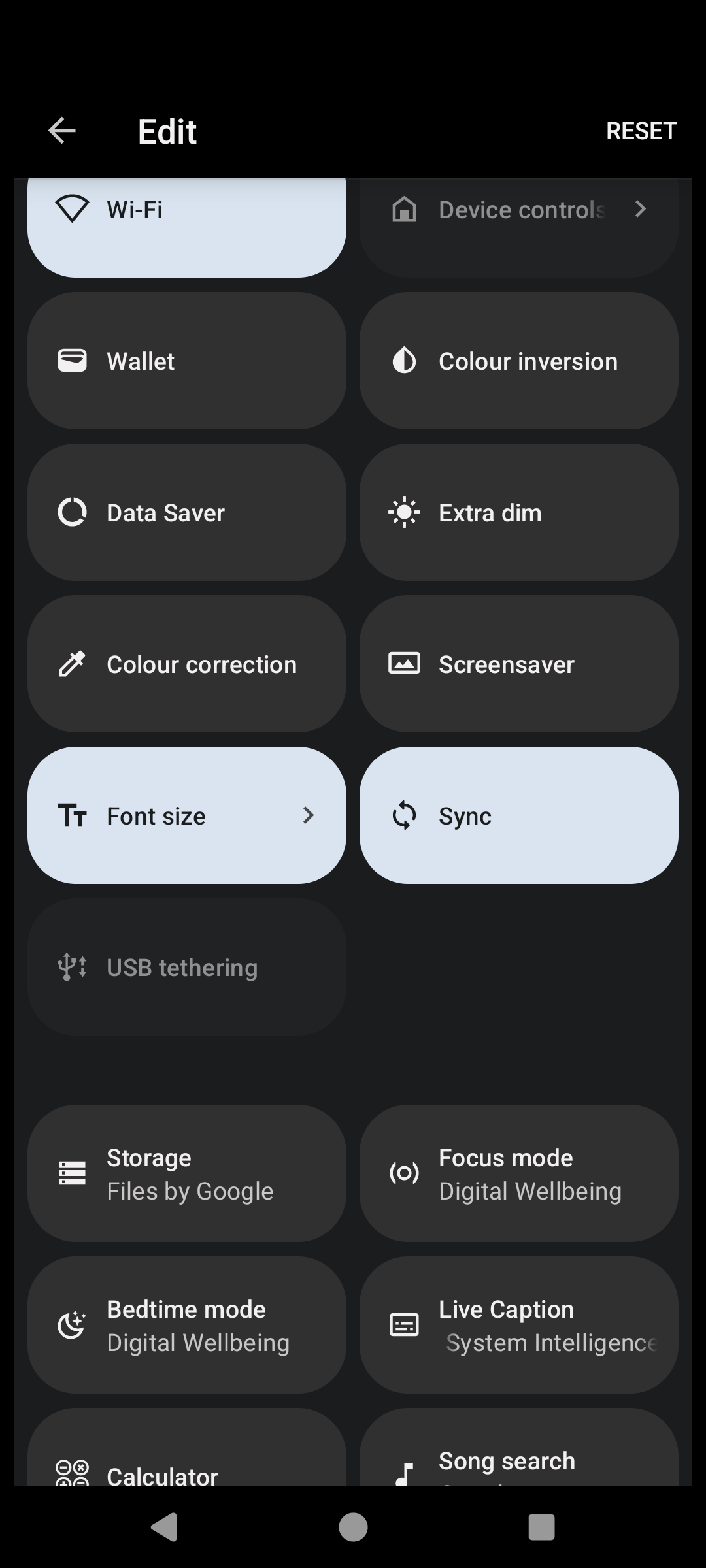Select the Live Caption tile
This screenshot has width=706, height=1568.
(518, 1325)
